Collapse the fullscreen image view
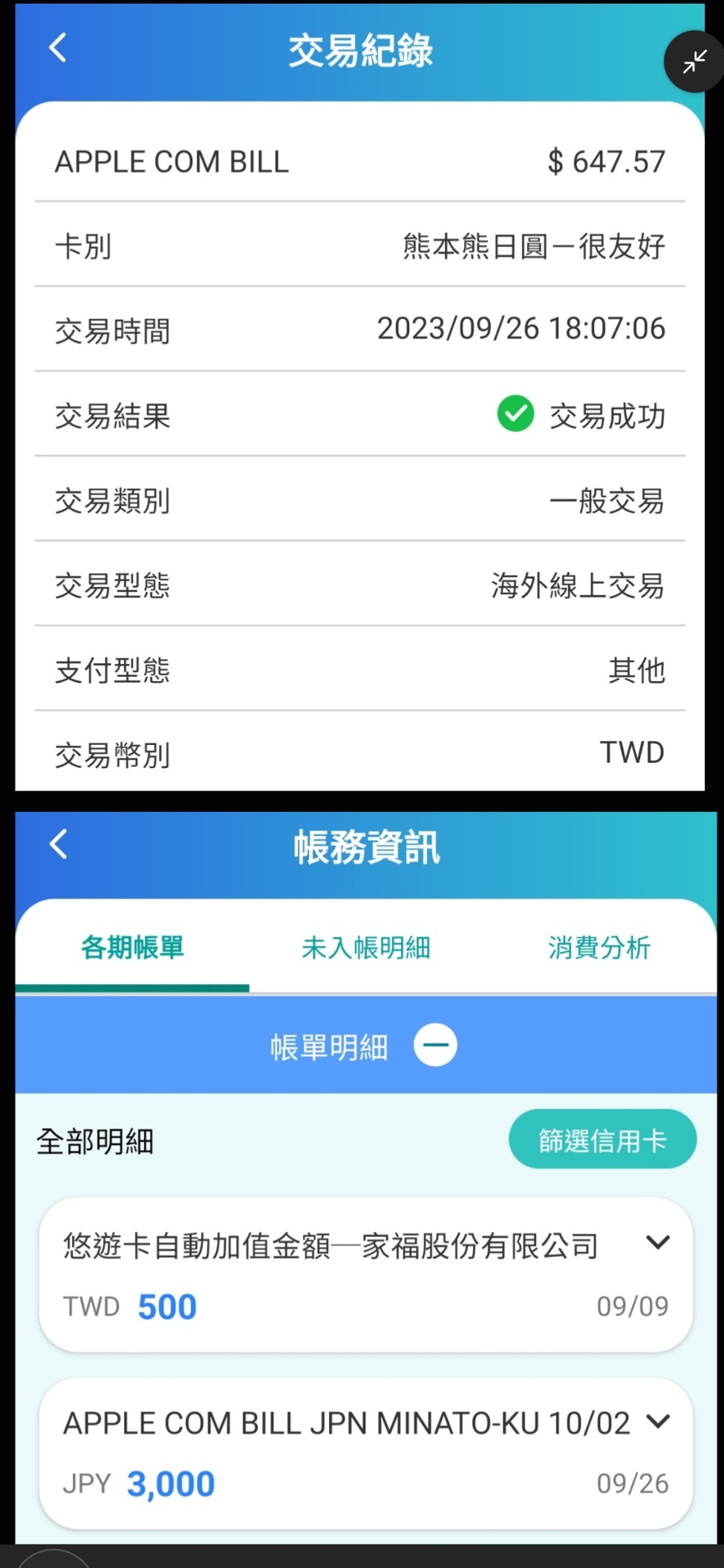 694,62
